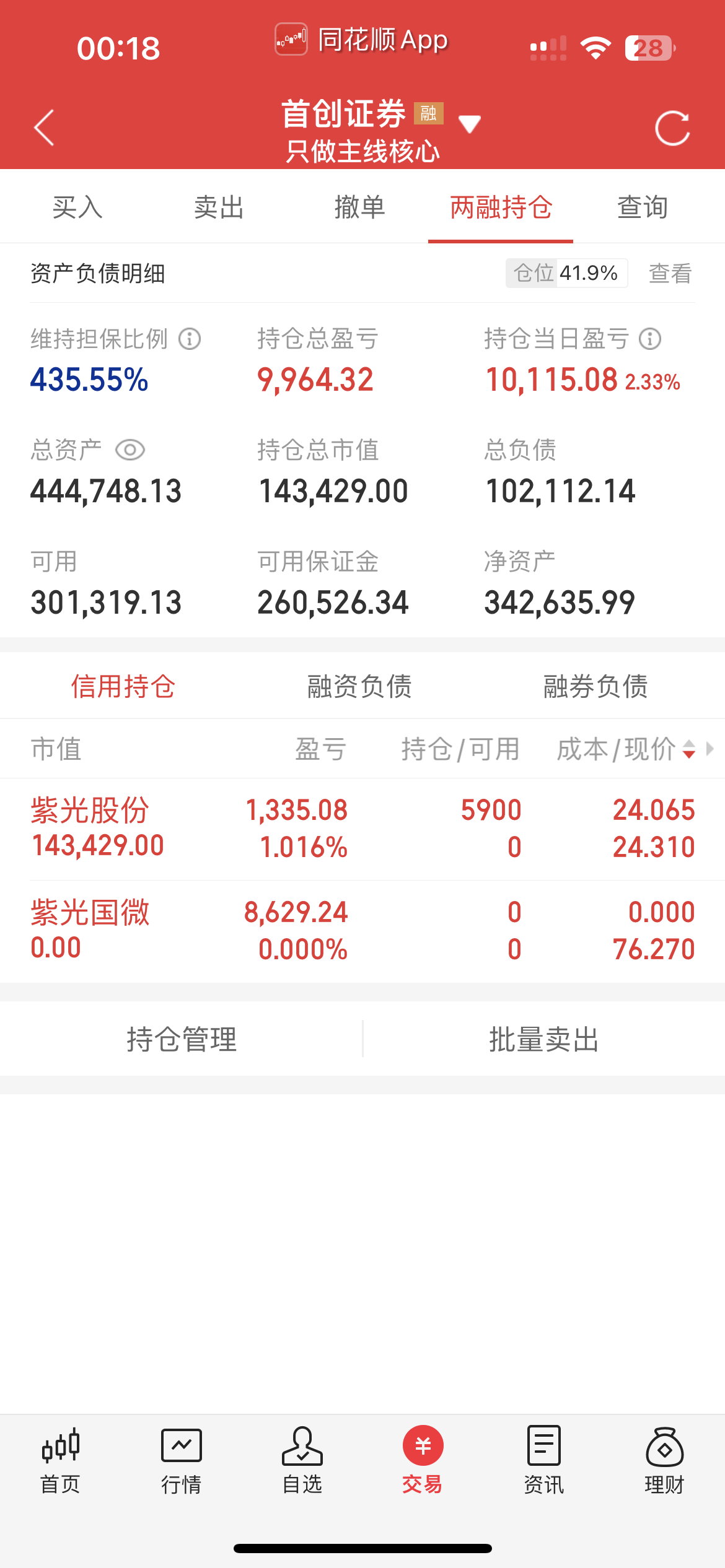Tap 批量卖出 to batch sell
The height and width of the screenshot is (1568, 725).
pos(543,1039)
